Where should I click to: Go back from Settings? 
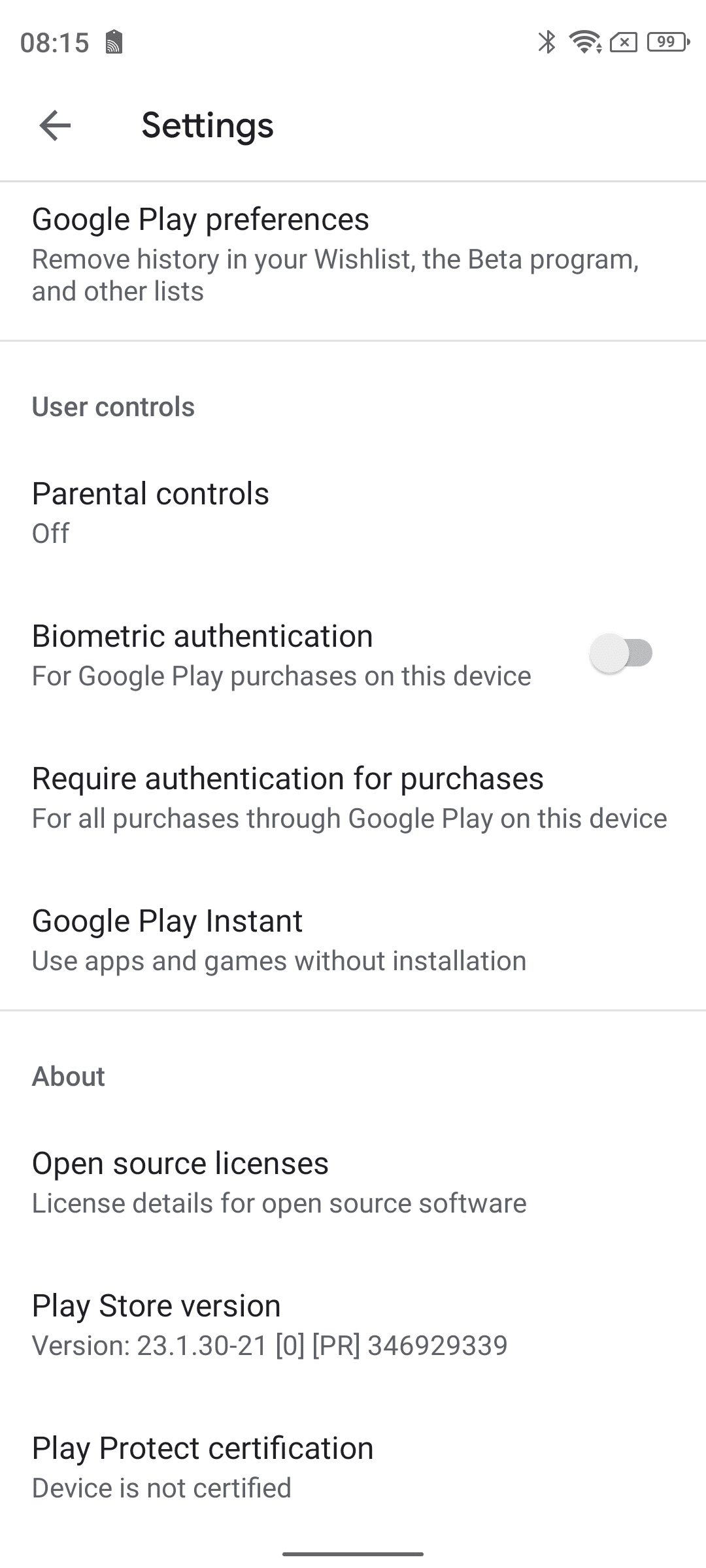point(55,125)
